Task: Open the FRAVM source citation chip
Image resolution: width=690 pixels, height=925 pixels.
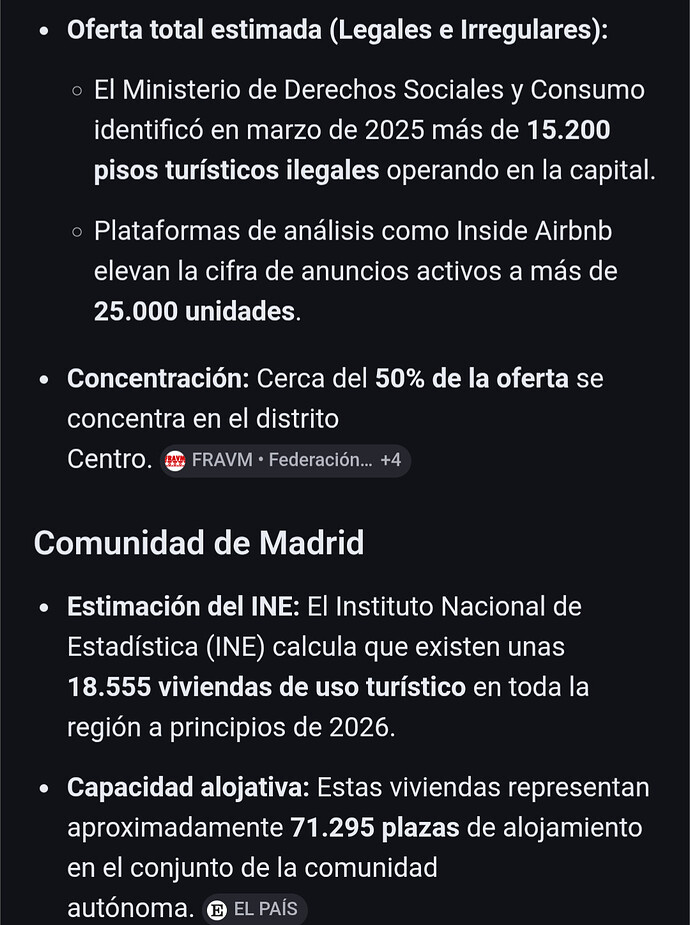Action: (x=285, y=461)
